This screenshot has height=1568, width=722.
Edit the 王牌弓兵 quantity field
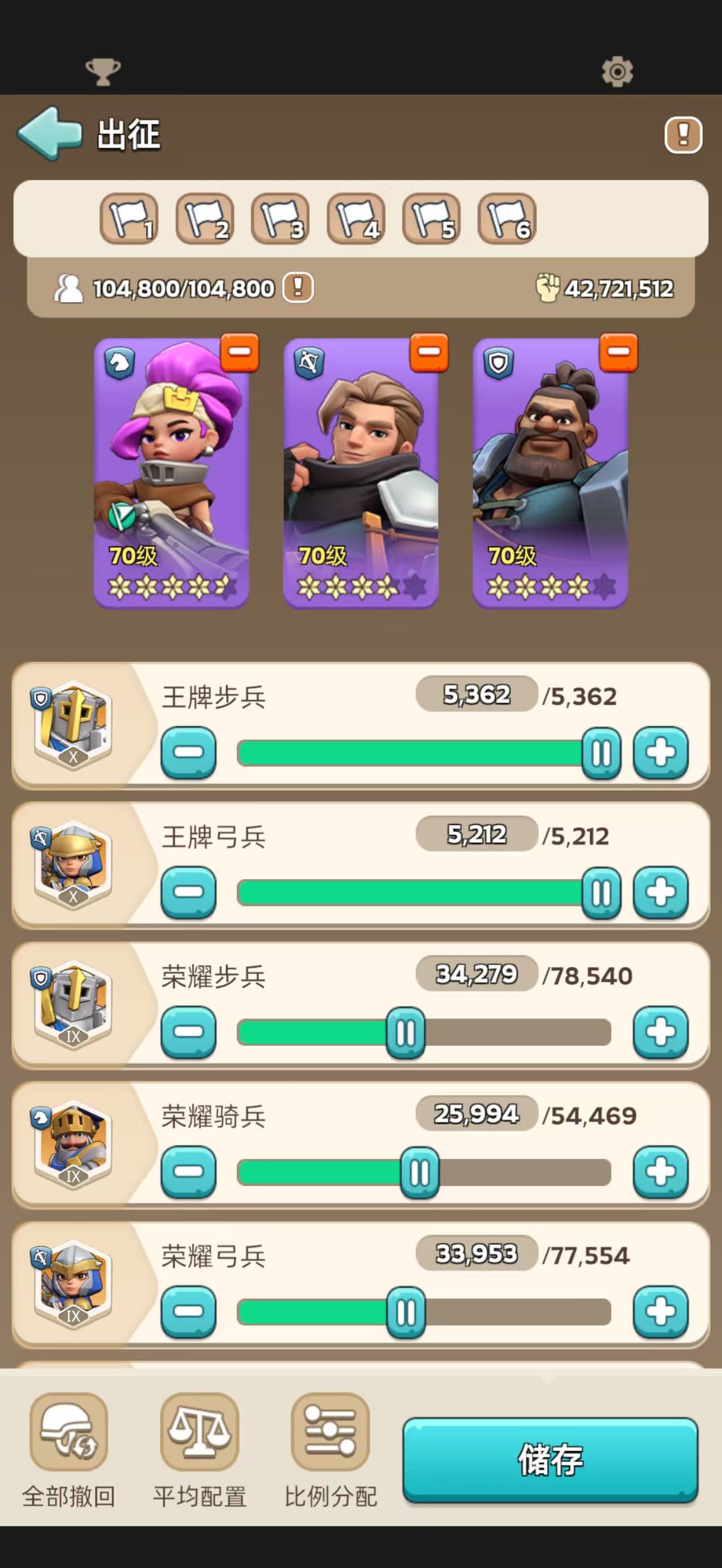point(477,834)
